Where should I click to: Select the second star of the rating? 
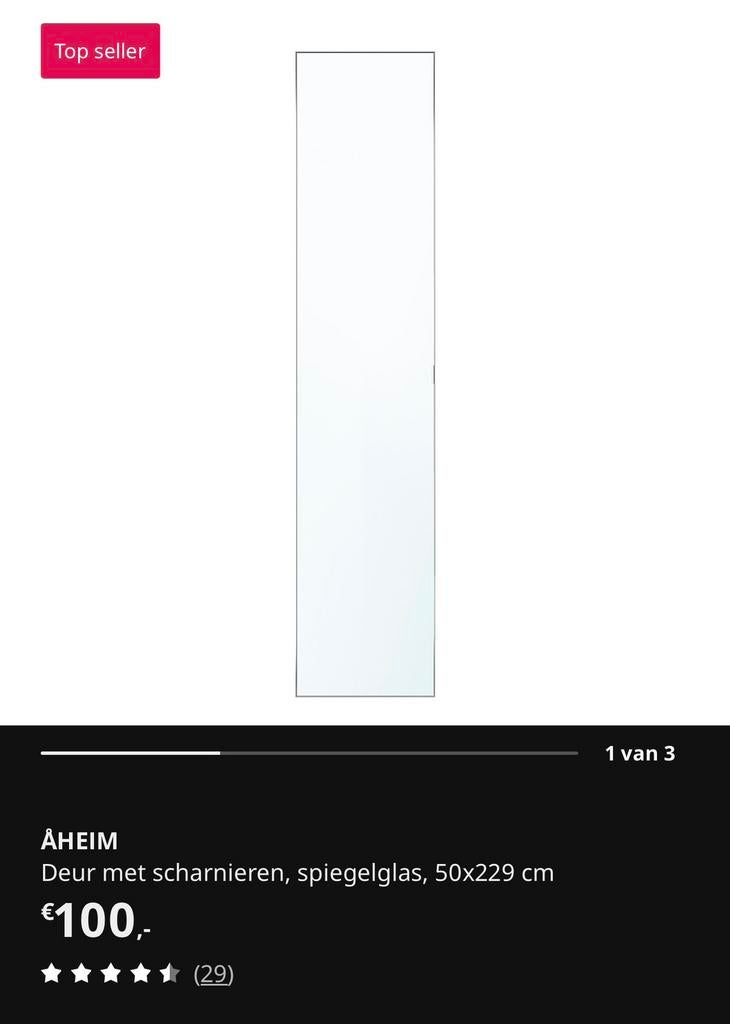(x=81, y=973)
